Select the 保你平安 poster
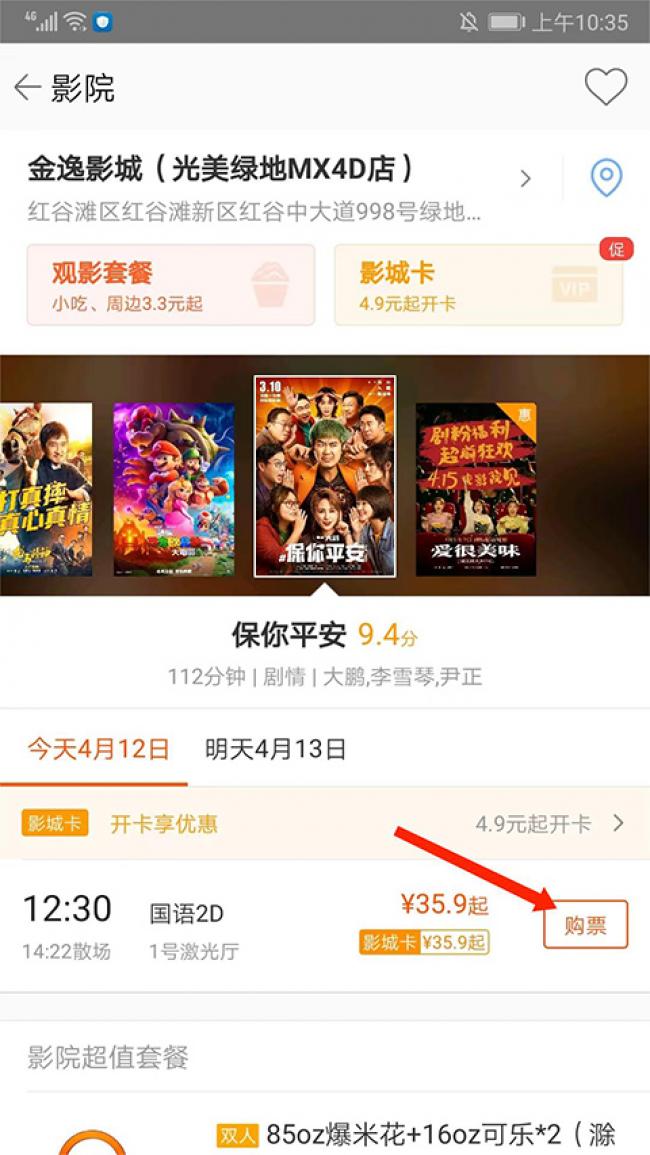This screenshot has width=650, height=1155. [325, 477]
